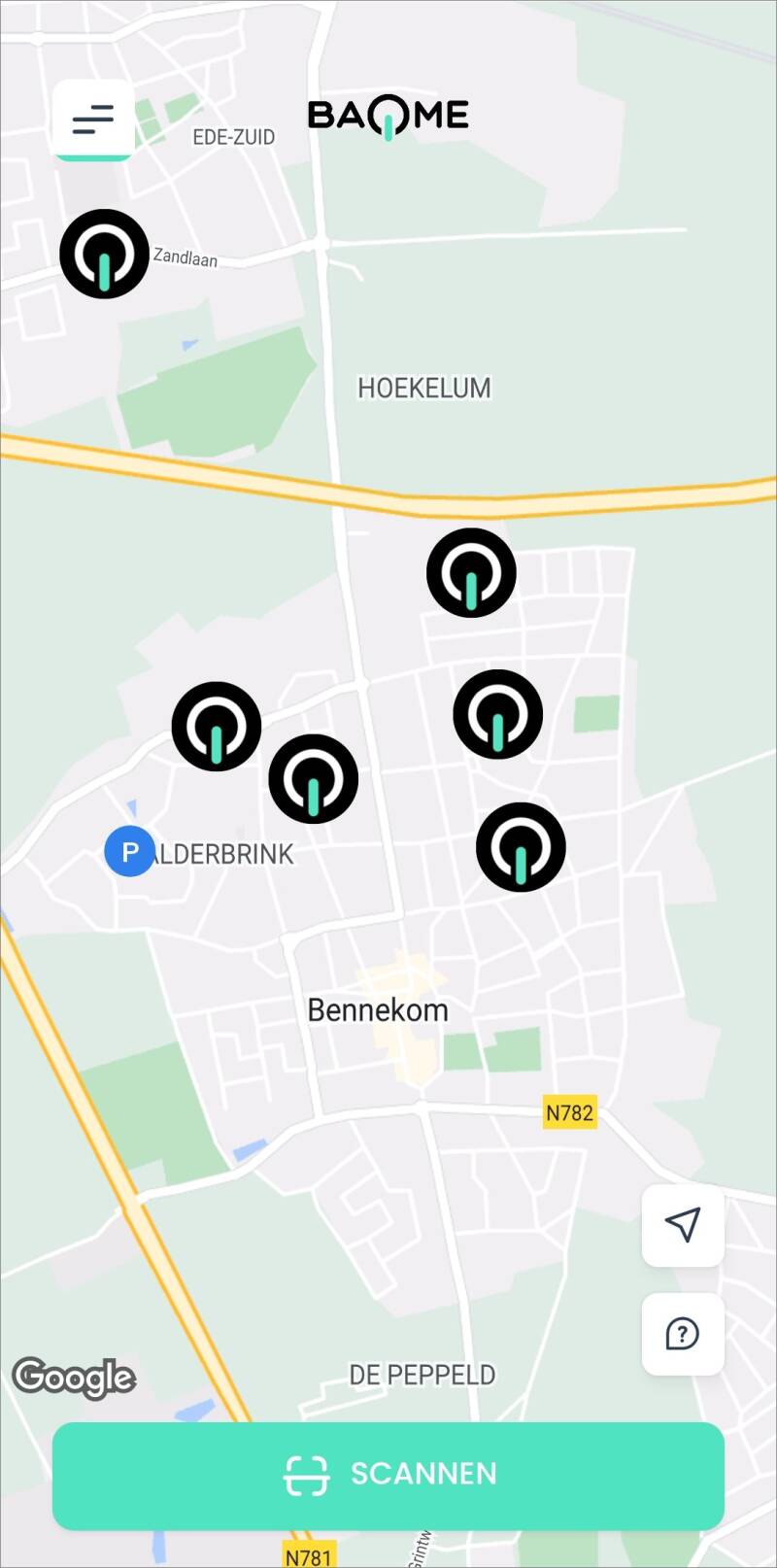
Task: Select the Baqme marker below Hoekelum
Action: tap(471, 573)
